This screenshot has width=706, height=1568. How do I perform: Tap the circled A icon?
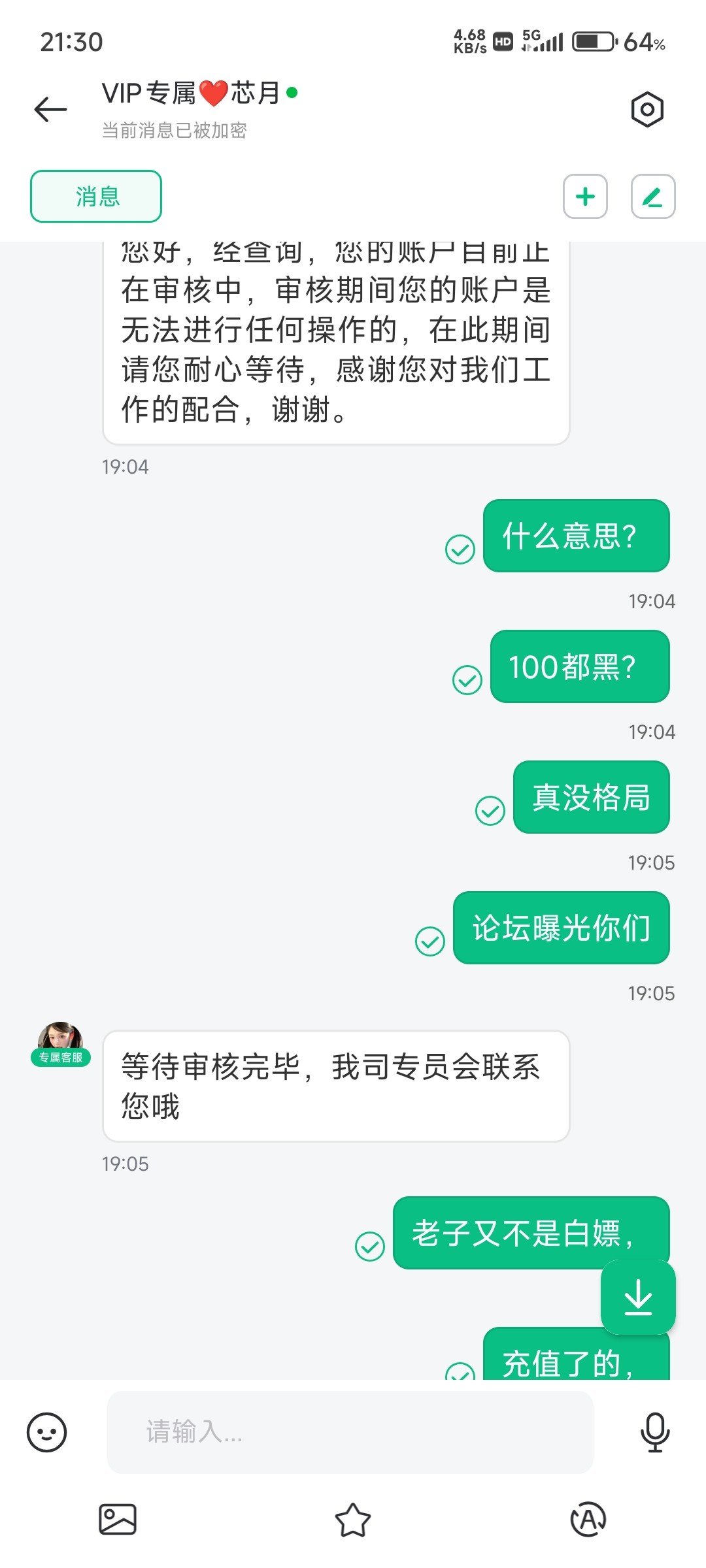point(588,1519)
